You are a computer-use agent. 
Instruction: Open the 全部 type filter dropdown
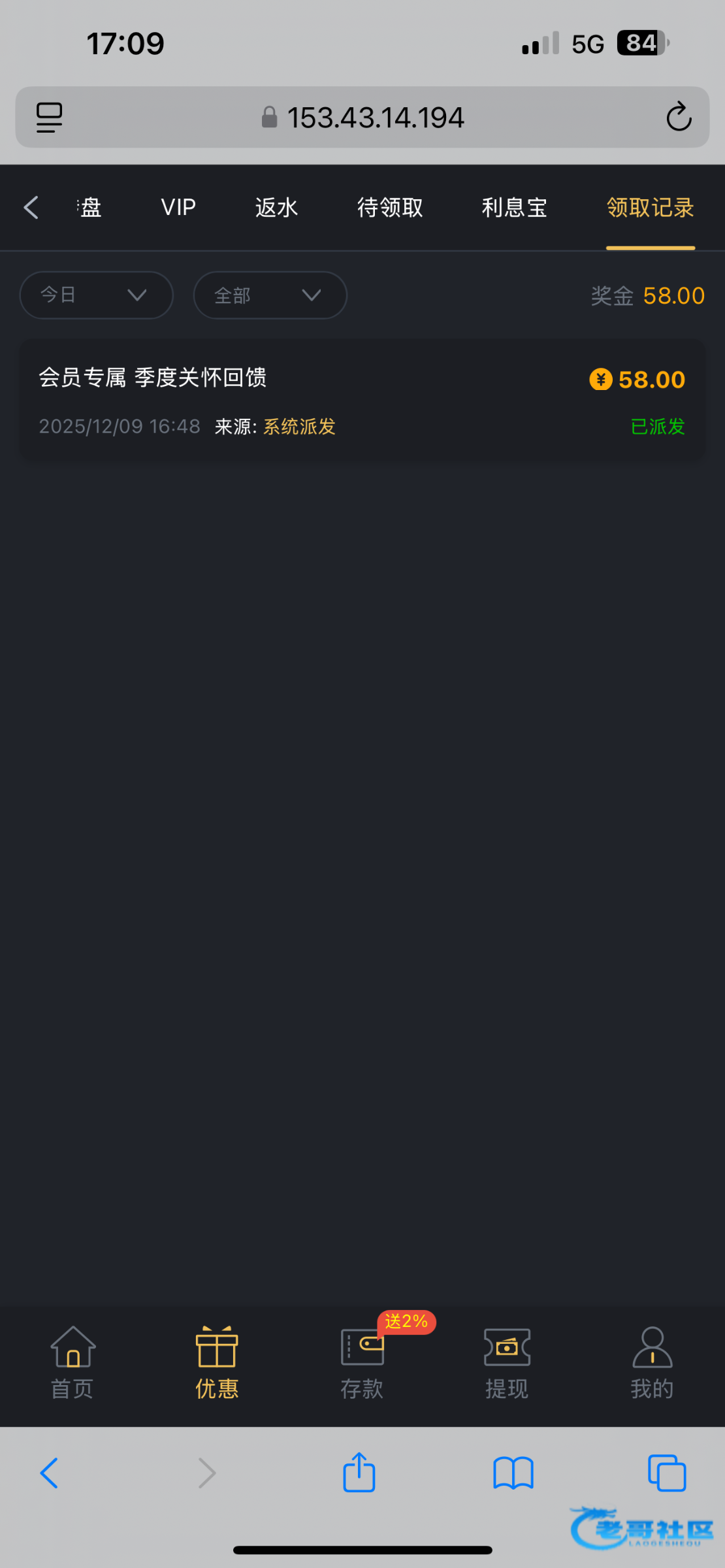270,295
